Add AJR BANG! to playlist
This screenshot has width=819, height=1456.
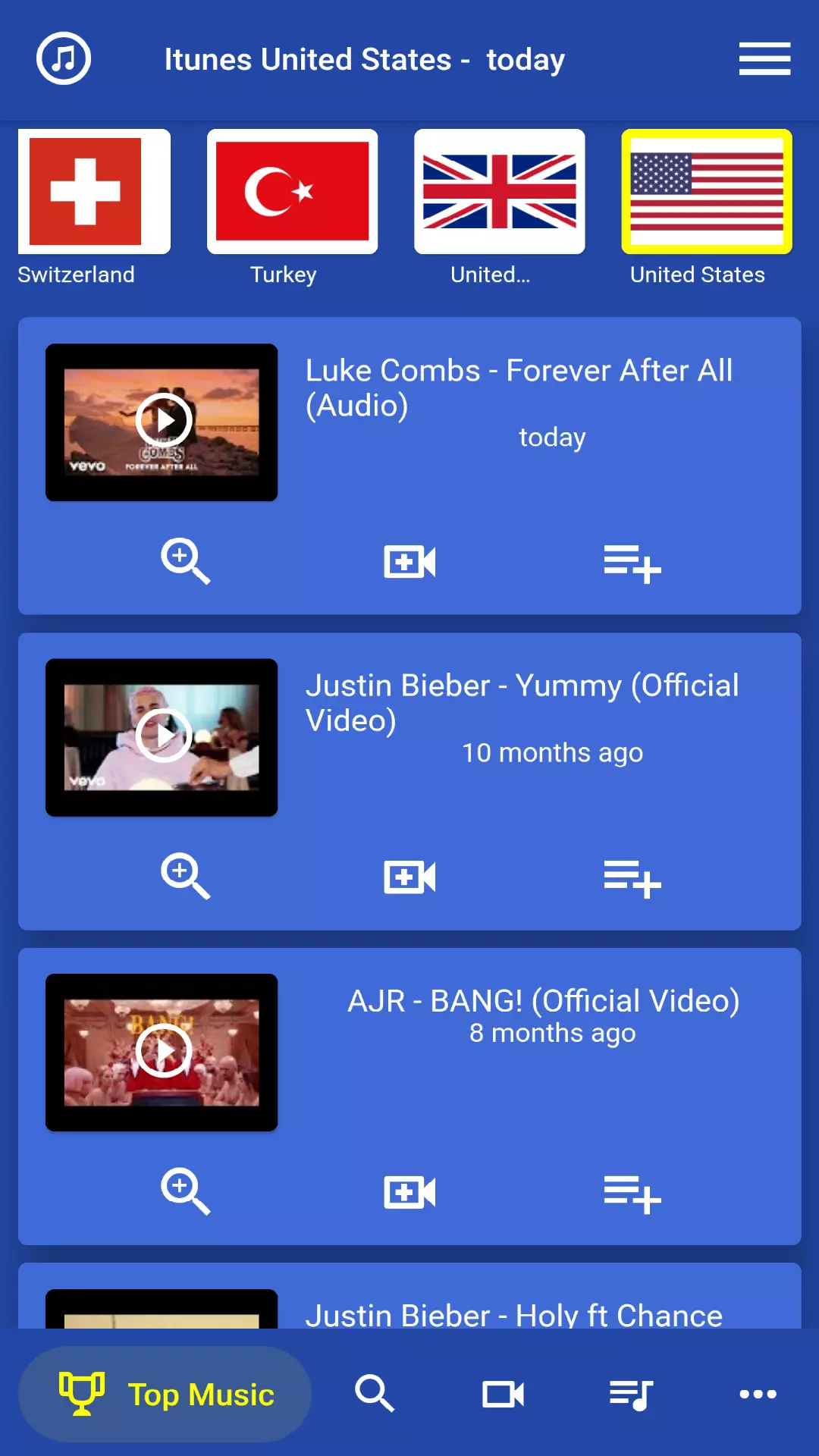point(632,1194)
